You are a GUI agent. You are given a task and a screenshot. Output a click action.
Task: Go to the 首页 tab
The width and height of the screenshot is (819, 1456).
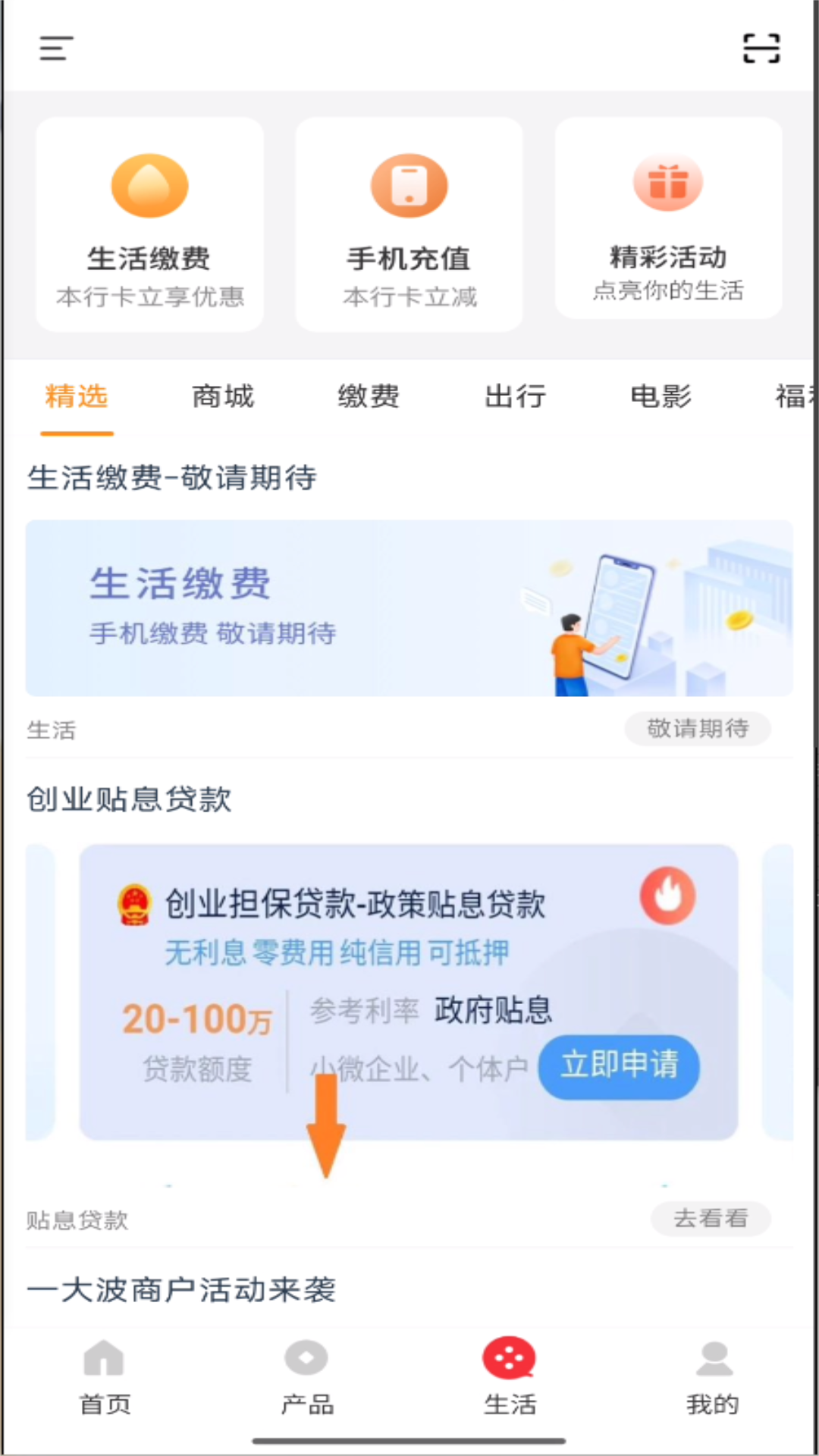pos(105,1378)
